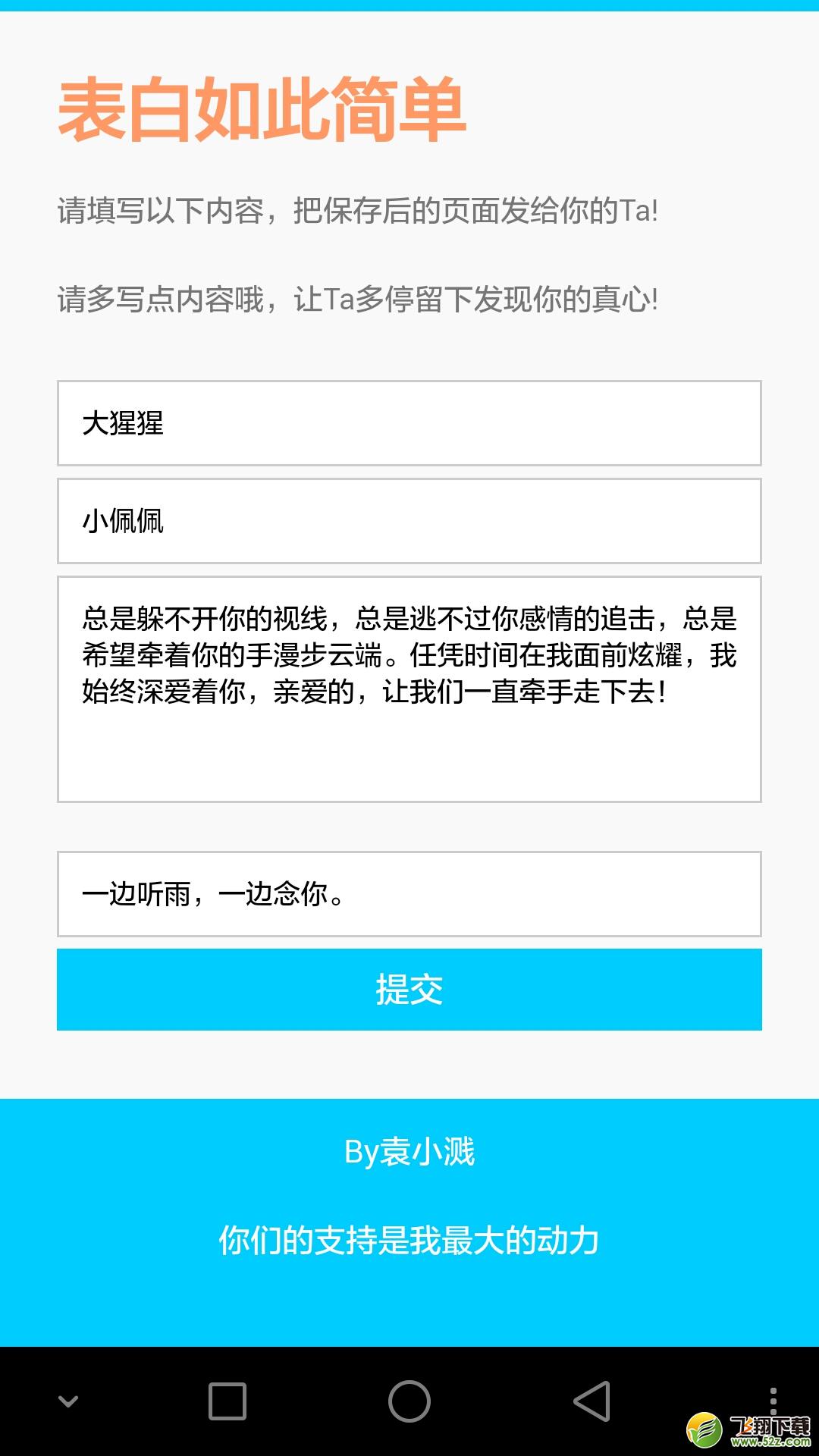
Task: Edit the field containing 小佩佩
Action: pos(409,521)
